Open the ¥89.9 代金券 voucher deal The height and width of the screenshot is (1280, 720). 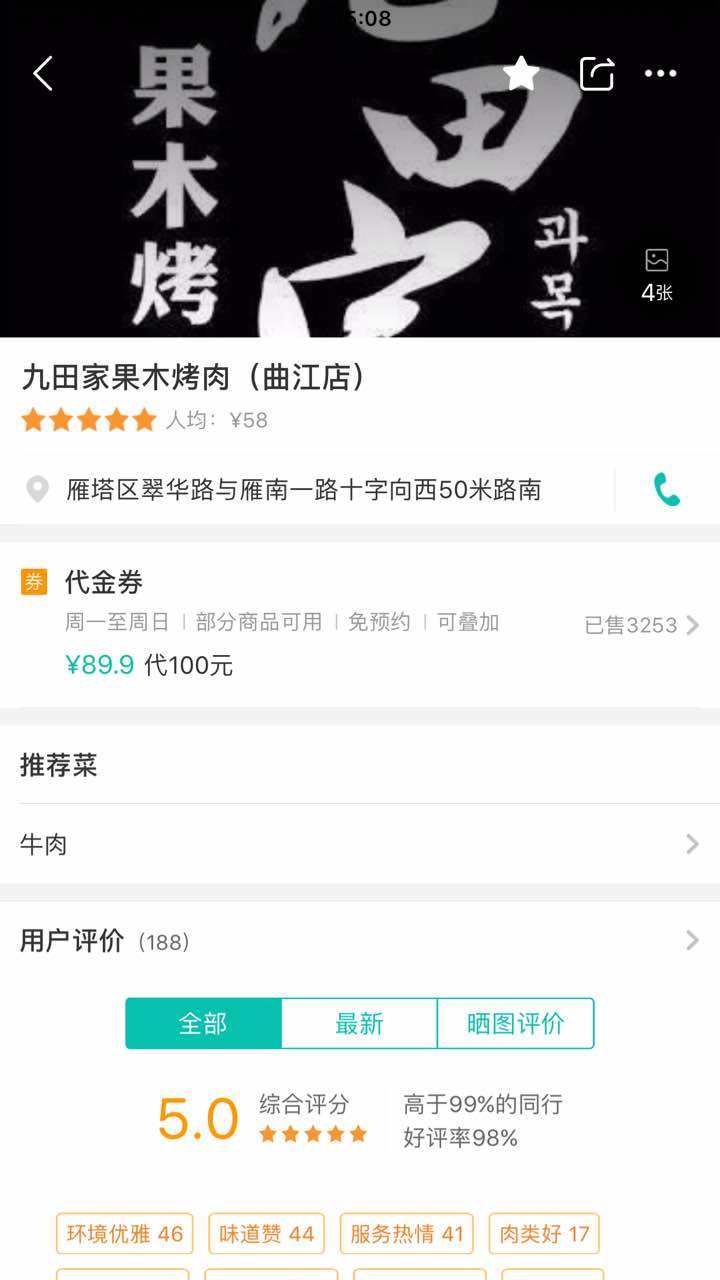click(x=360, y=624)
